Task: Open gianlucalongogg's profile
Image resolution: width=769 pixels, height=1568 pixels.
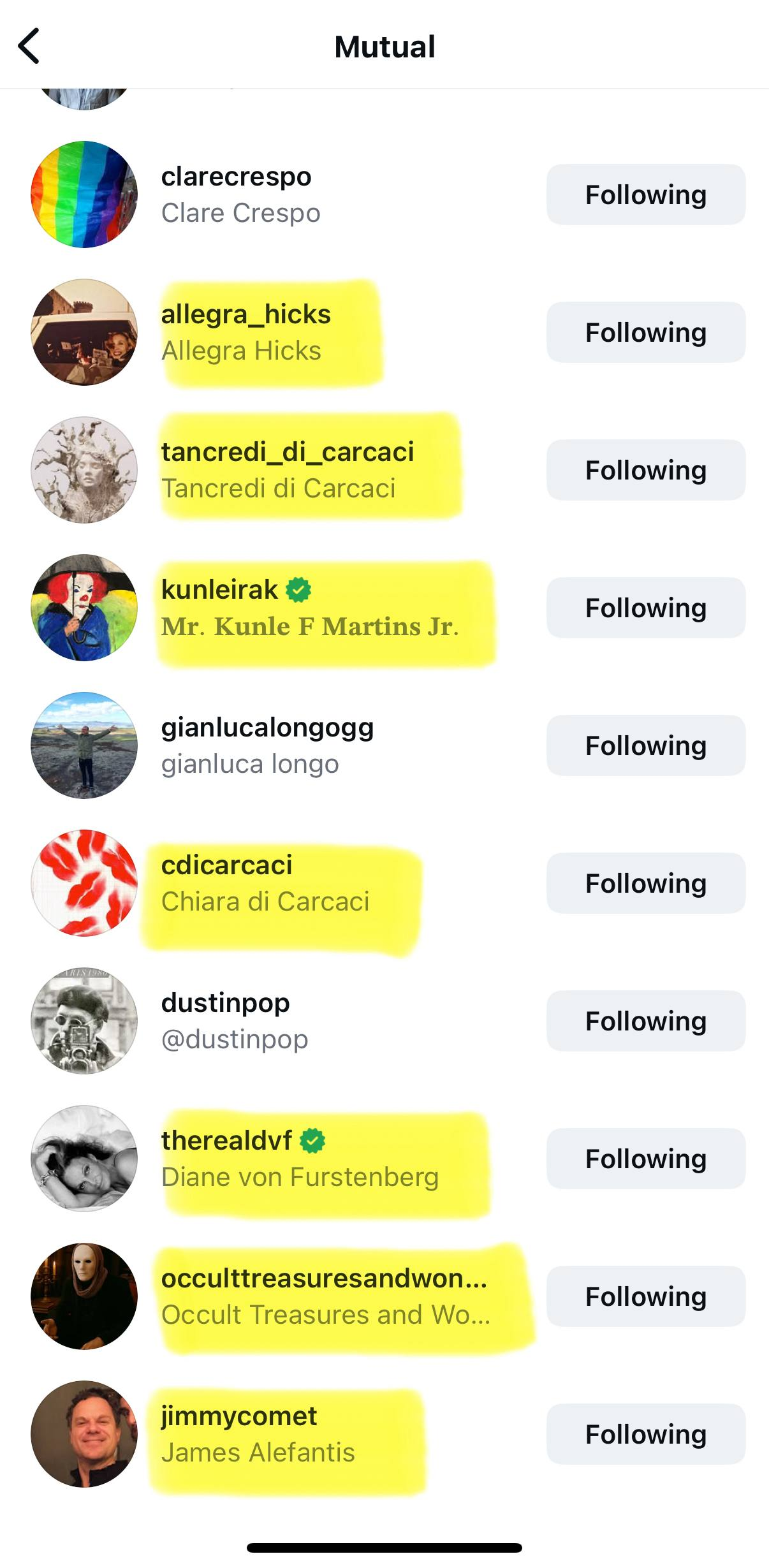Action: pyautogui.click(x=267, y=728)
